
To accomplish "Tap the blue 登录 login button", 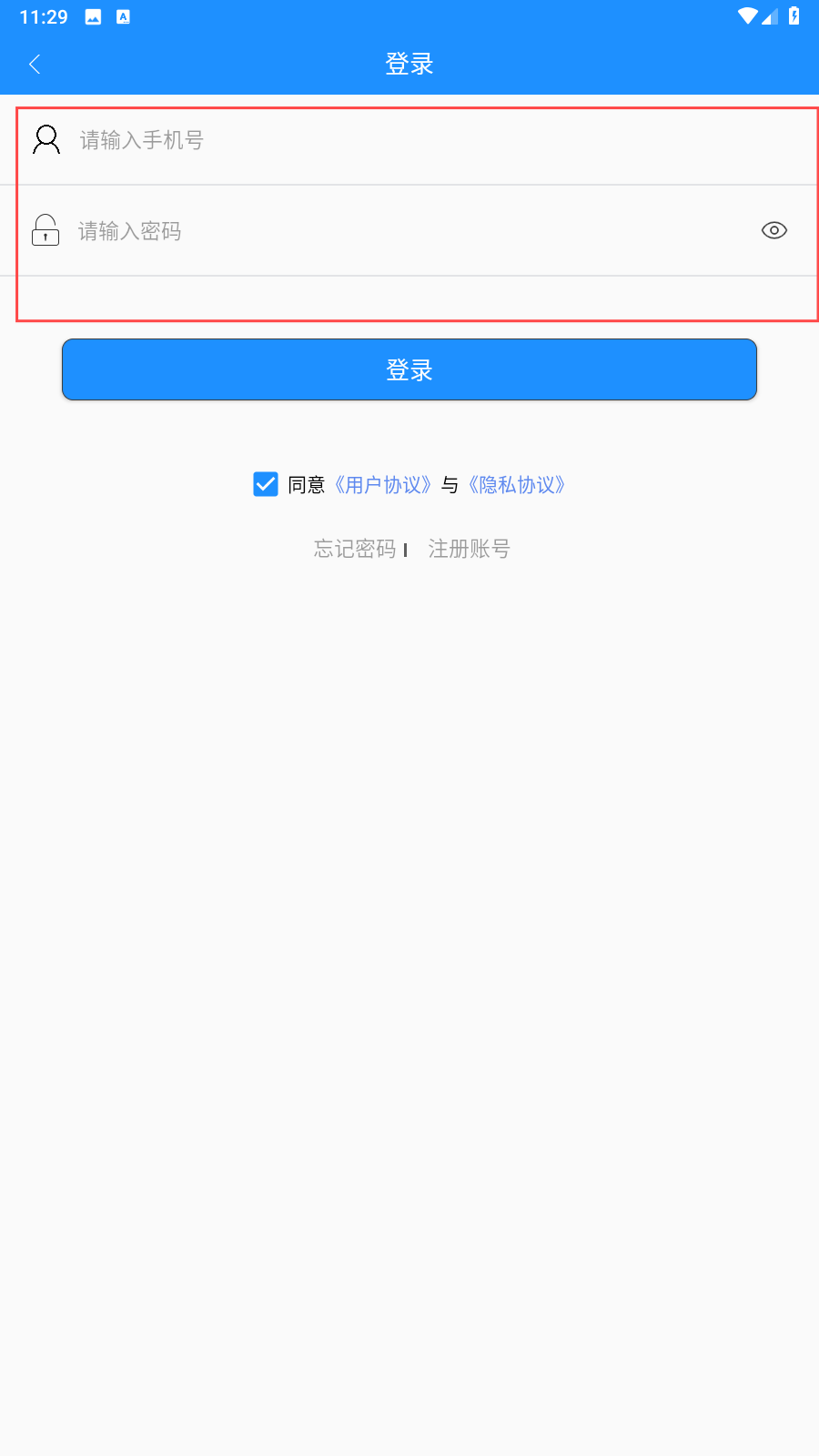I will (x=409, y=369).
